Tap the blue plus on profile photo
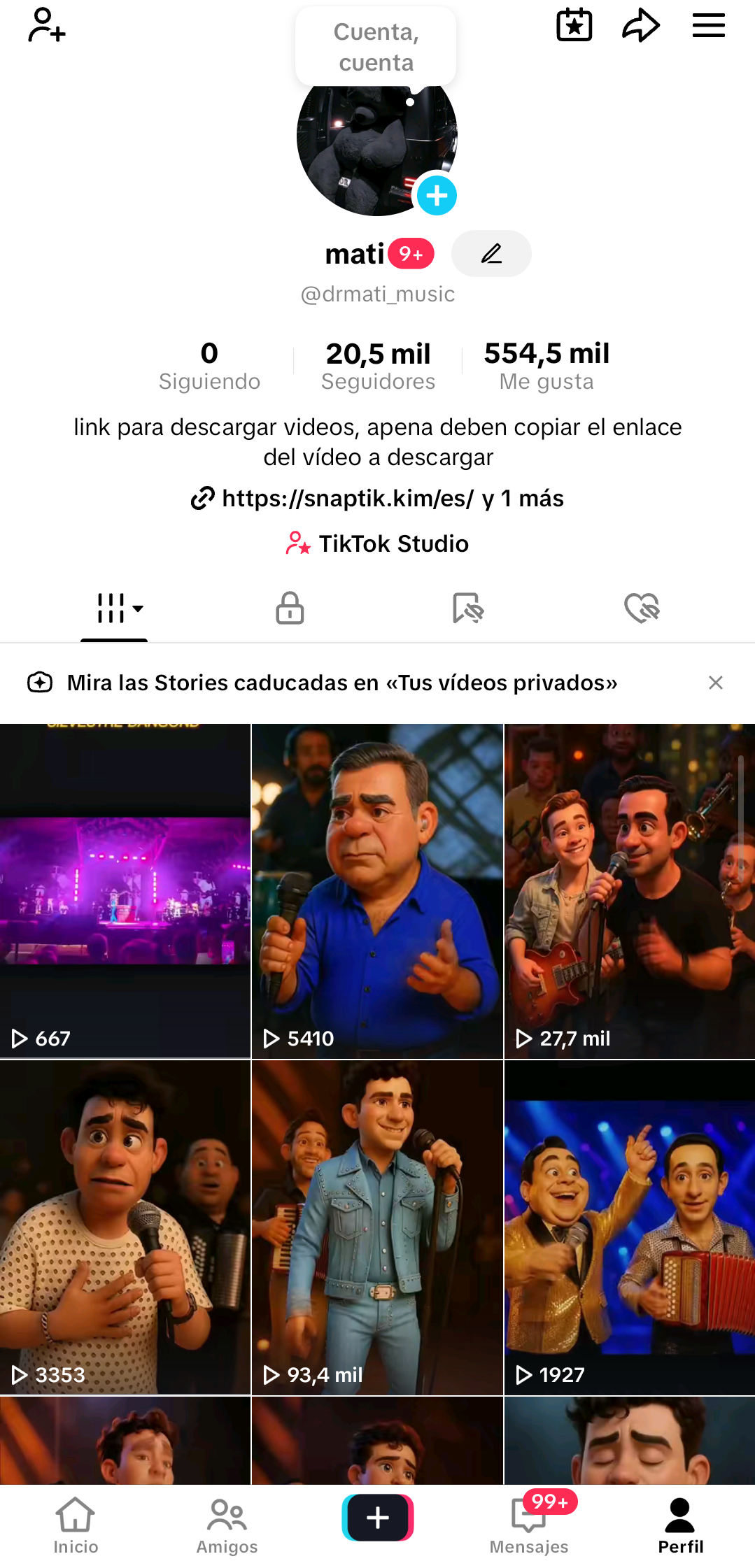Screen dimensions: 755x1568 [x=437, y=196]
